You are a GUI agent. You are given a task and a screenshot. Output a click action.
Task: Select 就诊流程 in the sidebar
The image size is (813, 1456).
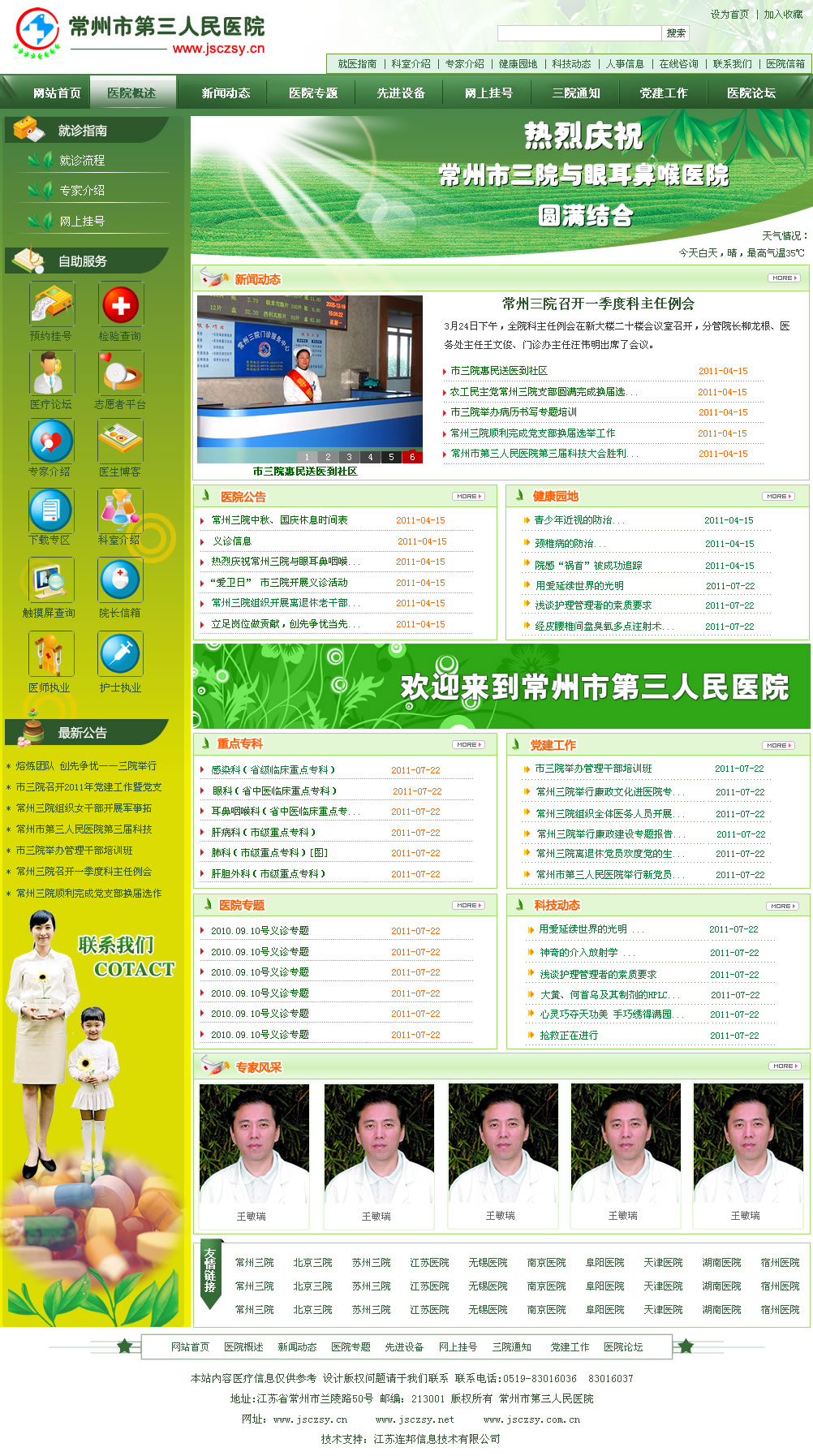click(82, 161)
